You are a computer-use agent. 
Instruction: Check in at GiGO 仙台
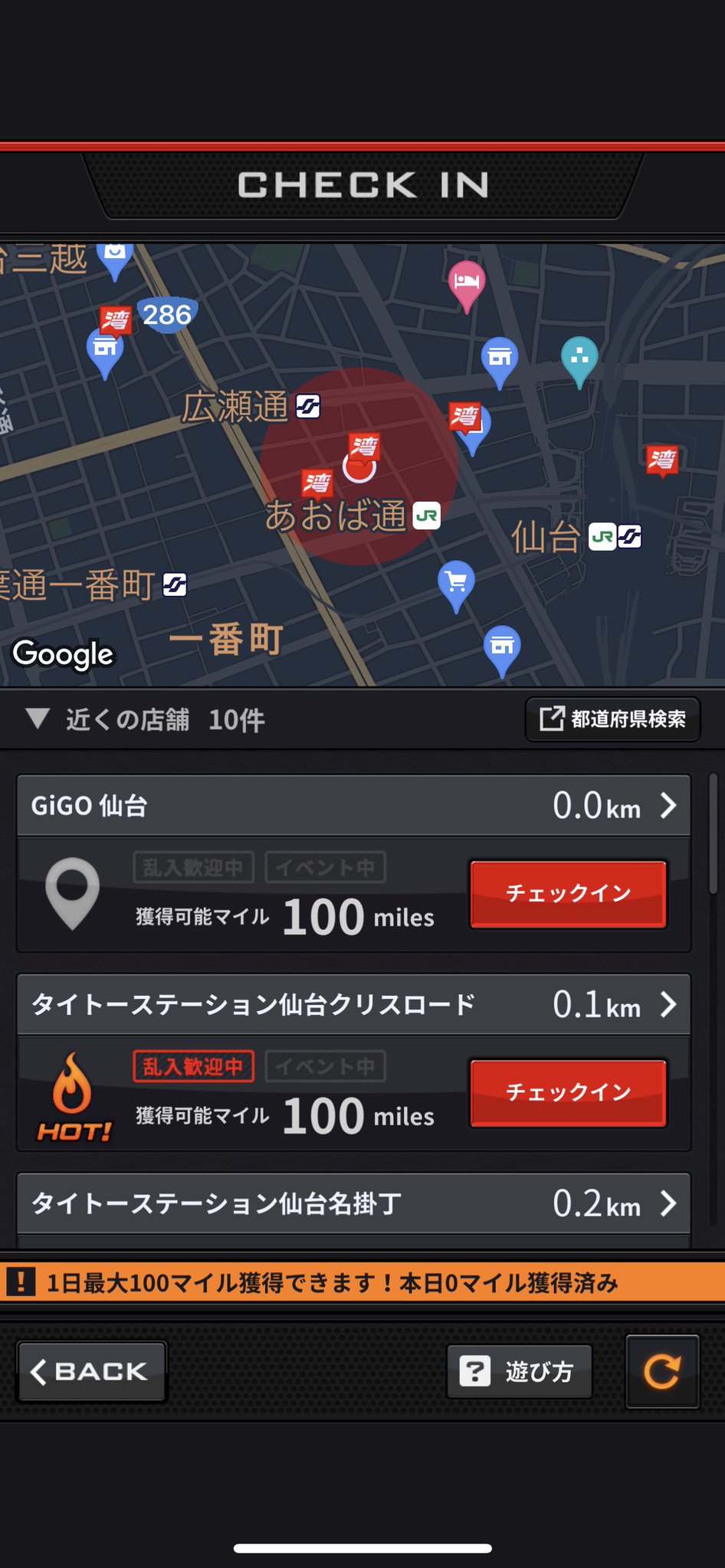click(x=568, y=894)
